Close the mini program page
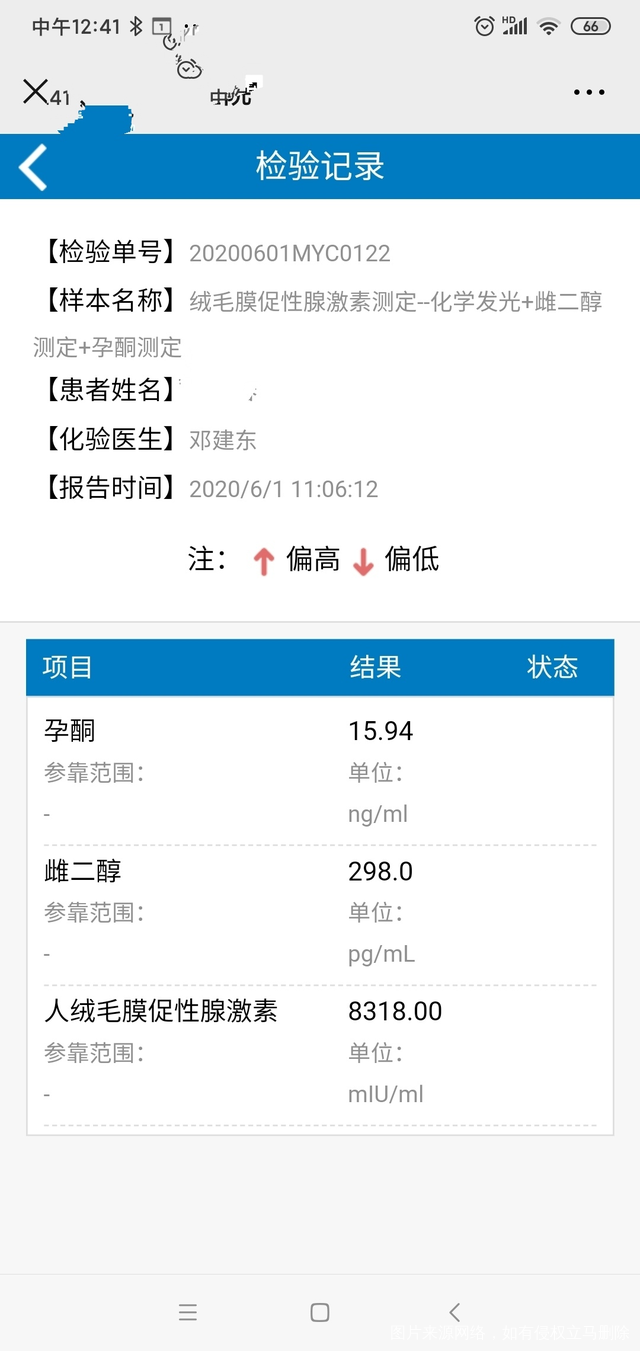This screenshot has height=1351, width=640. [x=35, y=92]
